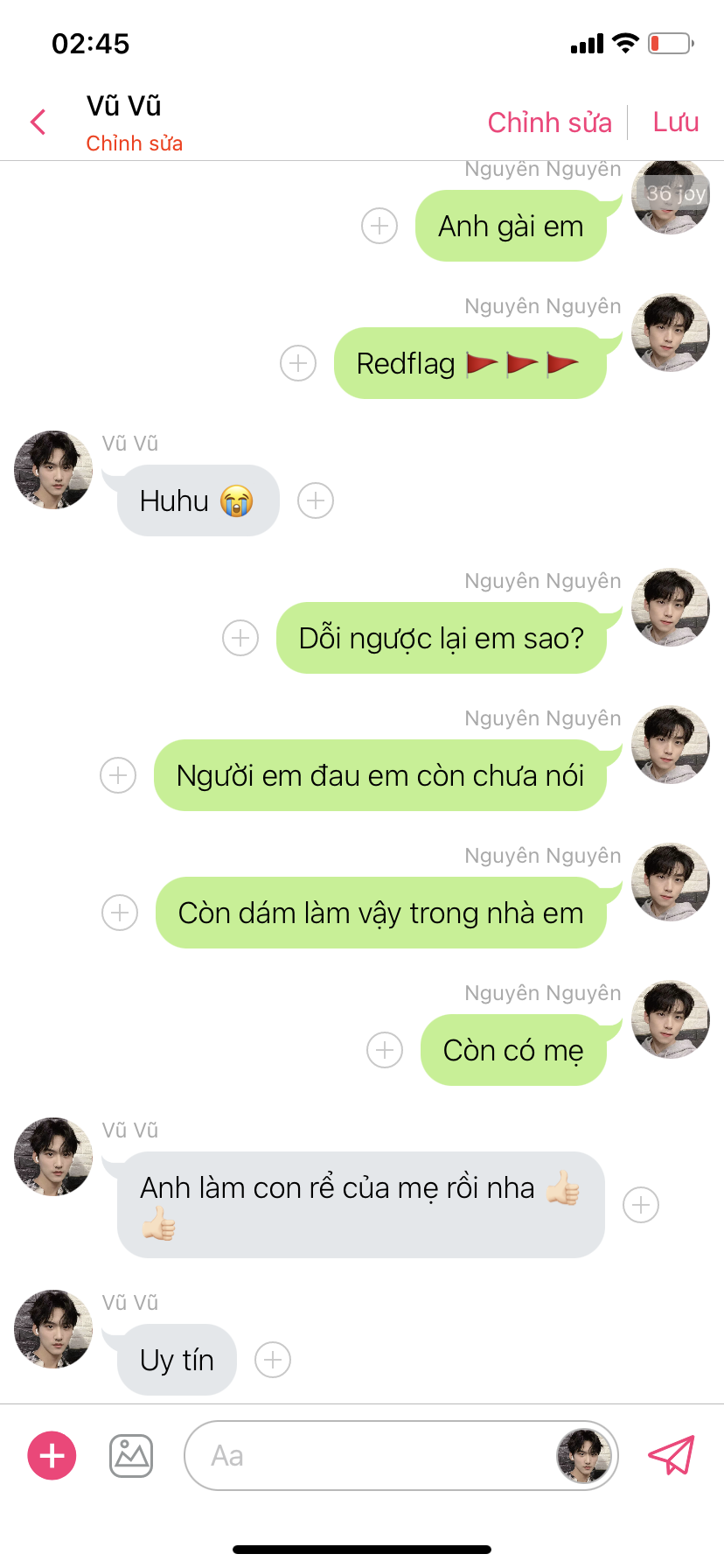Send the message with the paper plane
Screen dimensions: 724x1568
[671, 1456]
